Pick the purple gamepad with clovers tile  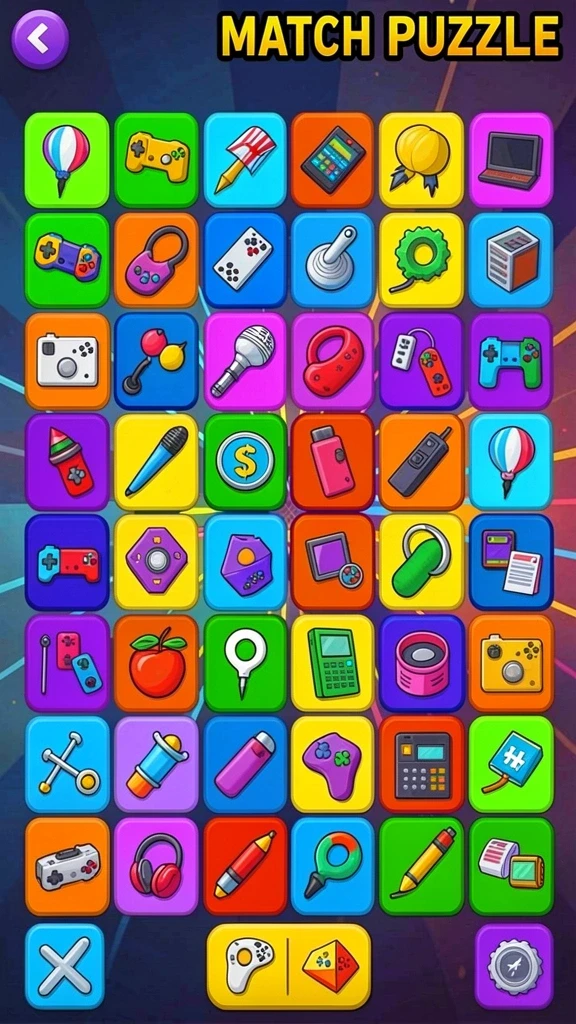332,764
